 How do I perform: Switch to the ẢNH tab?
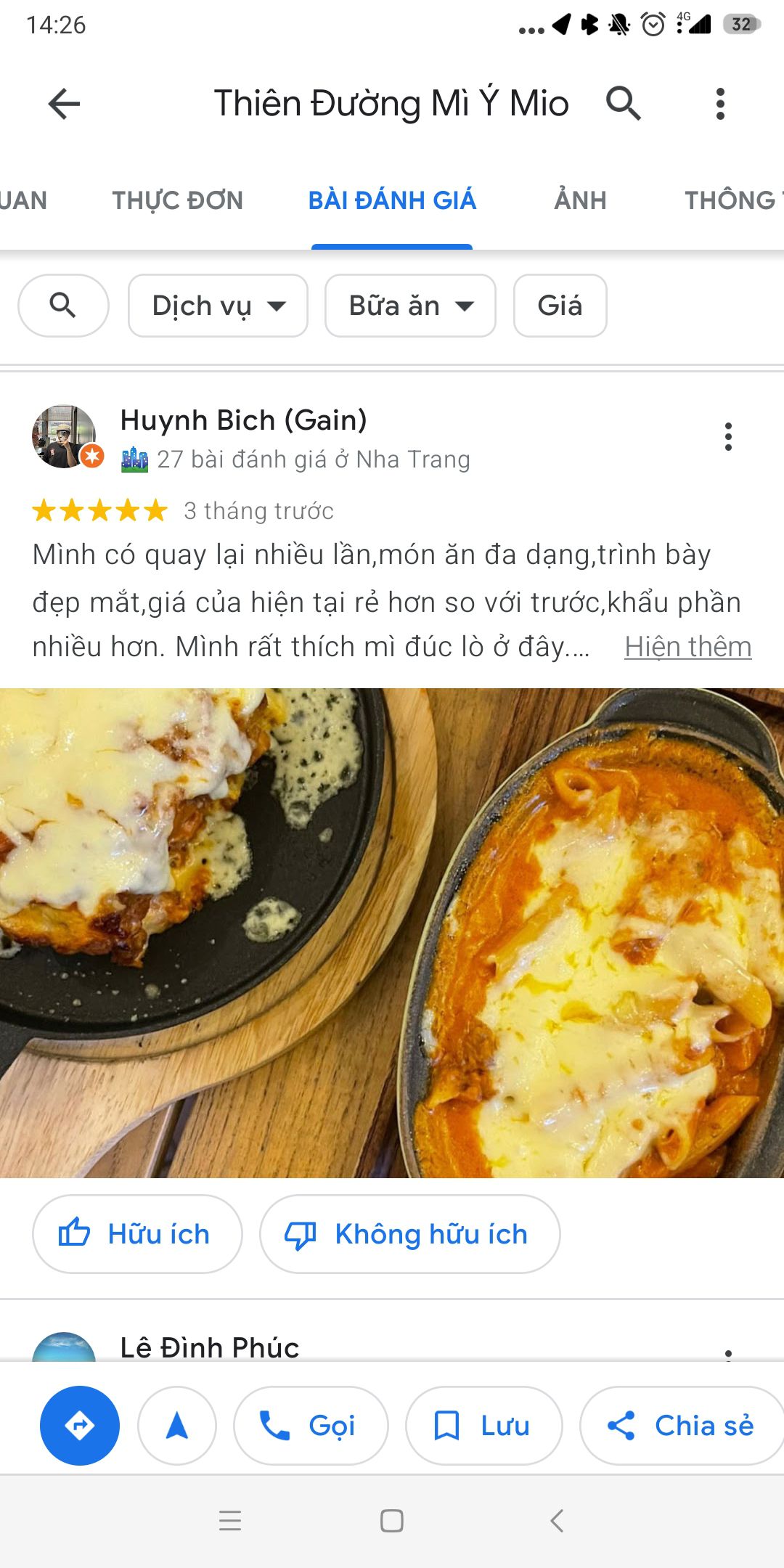click(x=580, y=200)
